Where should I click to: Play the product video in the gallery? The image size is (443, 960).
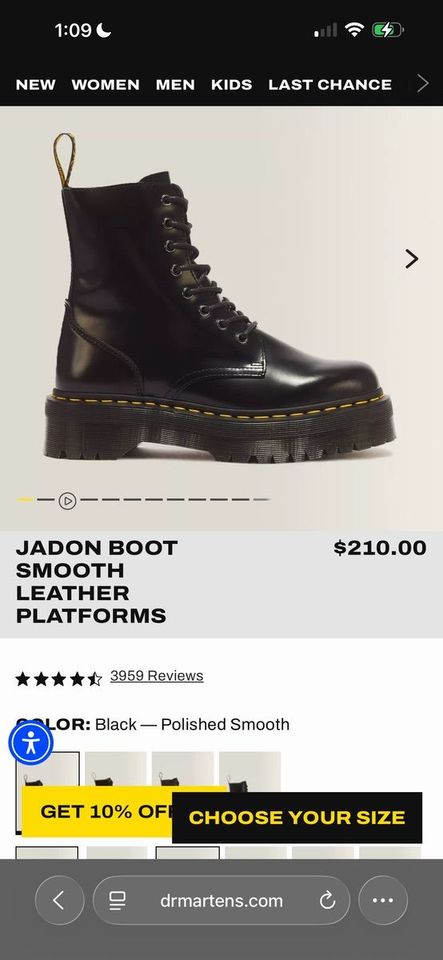pyautogui.click(x=67, y=501)
